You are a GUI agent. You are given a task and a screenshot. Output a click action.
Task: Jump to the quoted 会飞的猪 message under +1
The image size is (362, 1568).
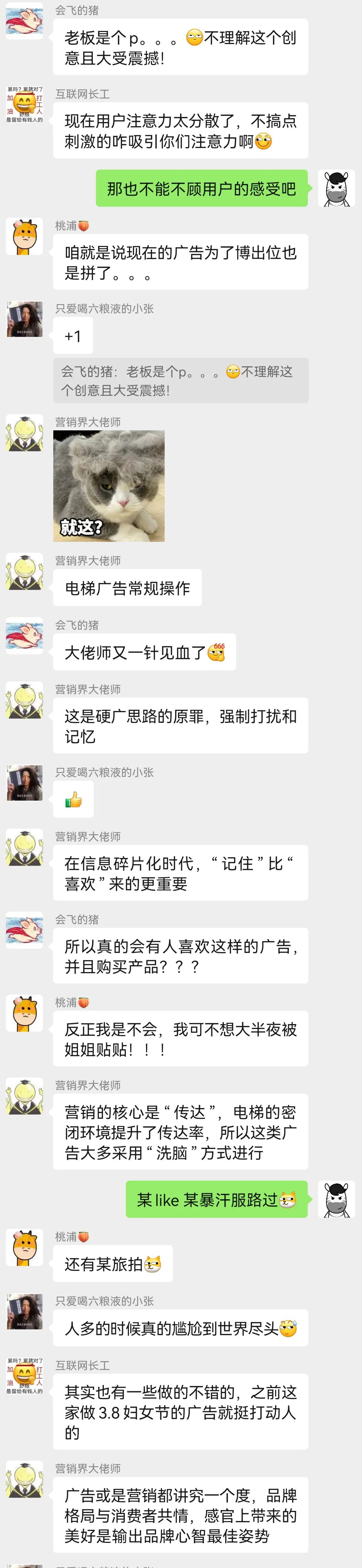[x=180, y=380]
